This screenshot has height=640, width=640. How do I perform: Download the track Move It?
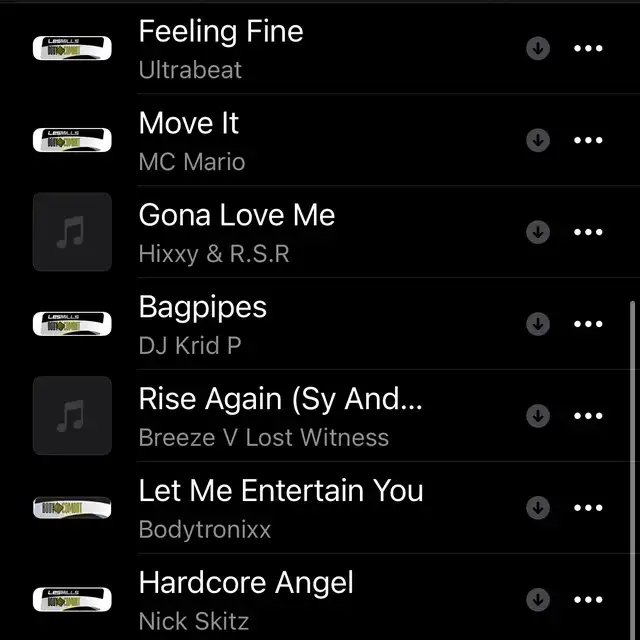[538, 140]
